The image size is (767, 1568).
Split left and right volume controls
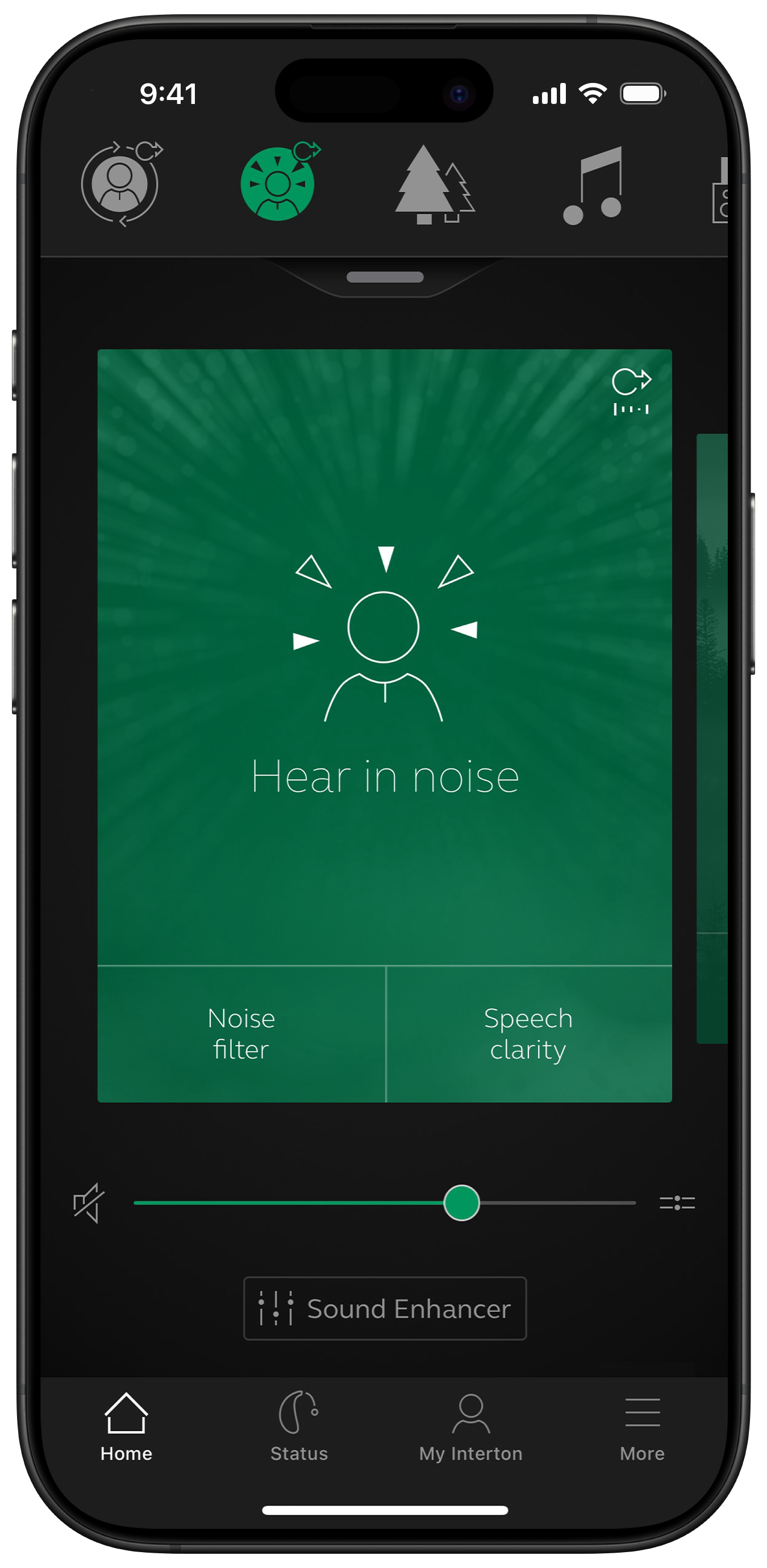click(x=677, y=1202)
